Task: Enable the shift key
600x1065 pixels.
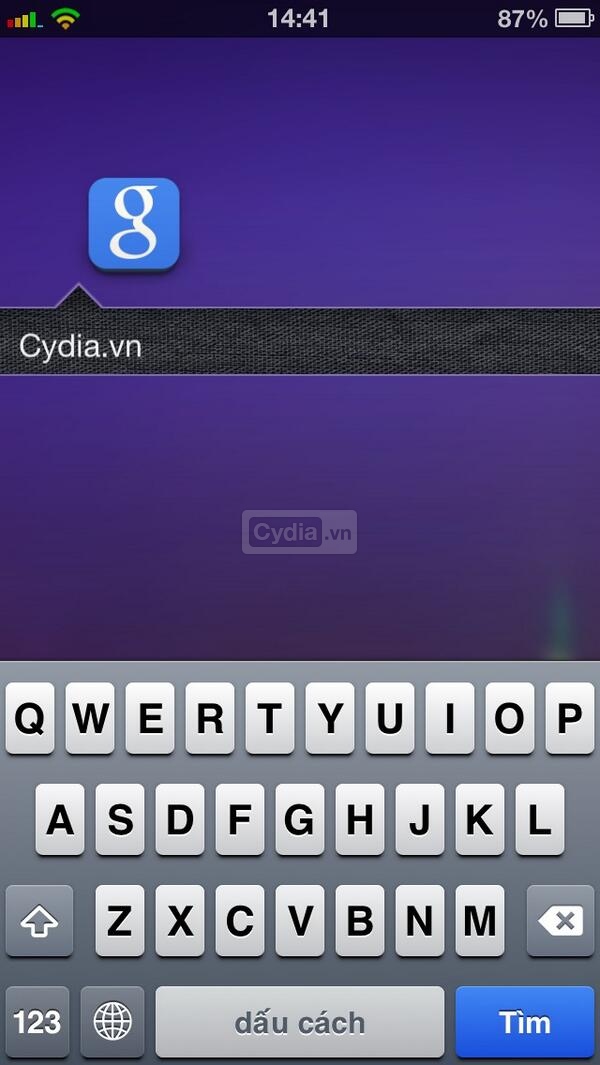Action: pyautogui.click(x=39, y=920)
